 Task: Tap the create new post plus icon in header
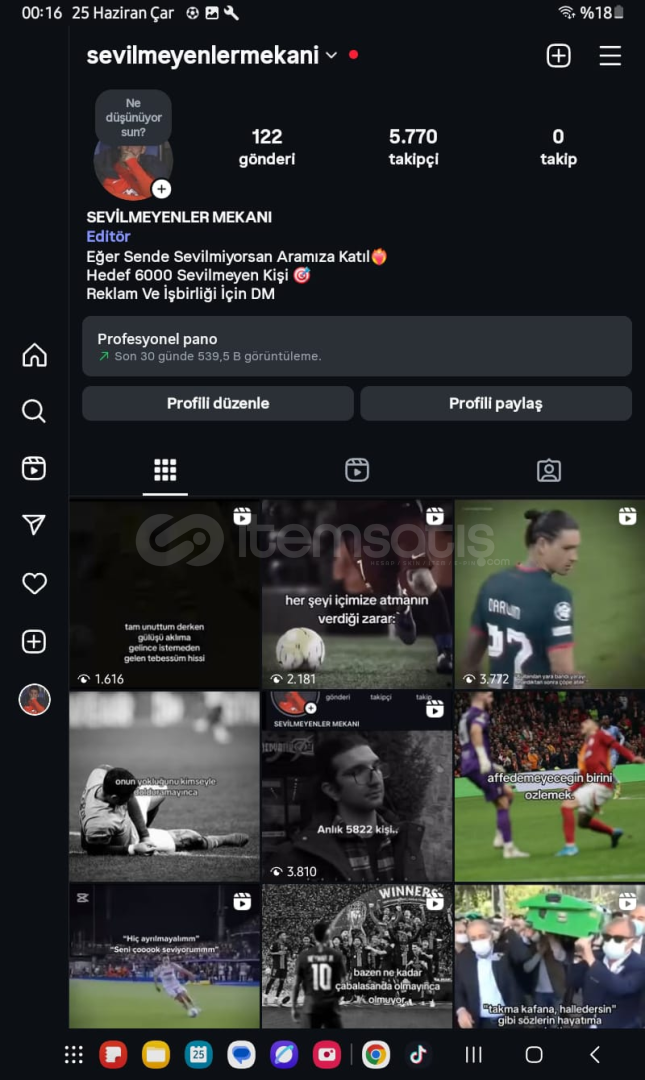558,56
